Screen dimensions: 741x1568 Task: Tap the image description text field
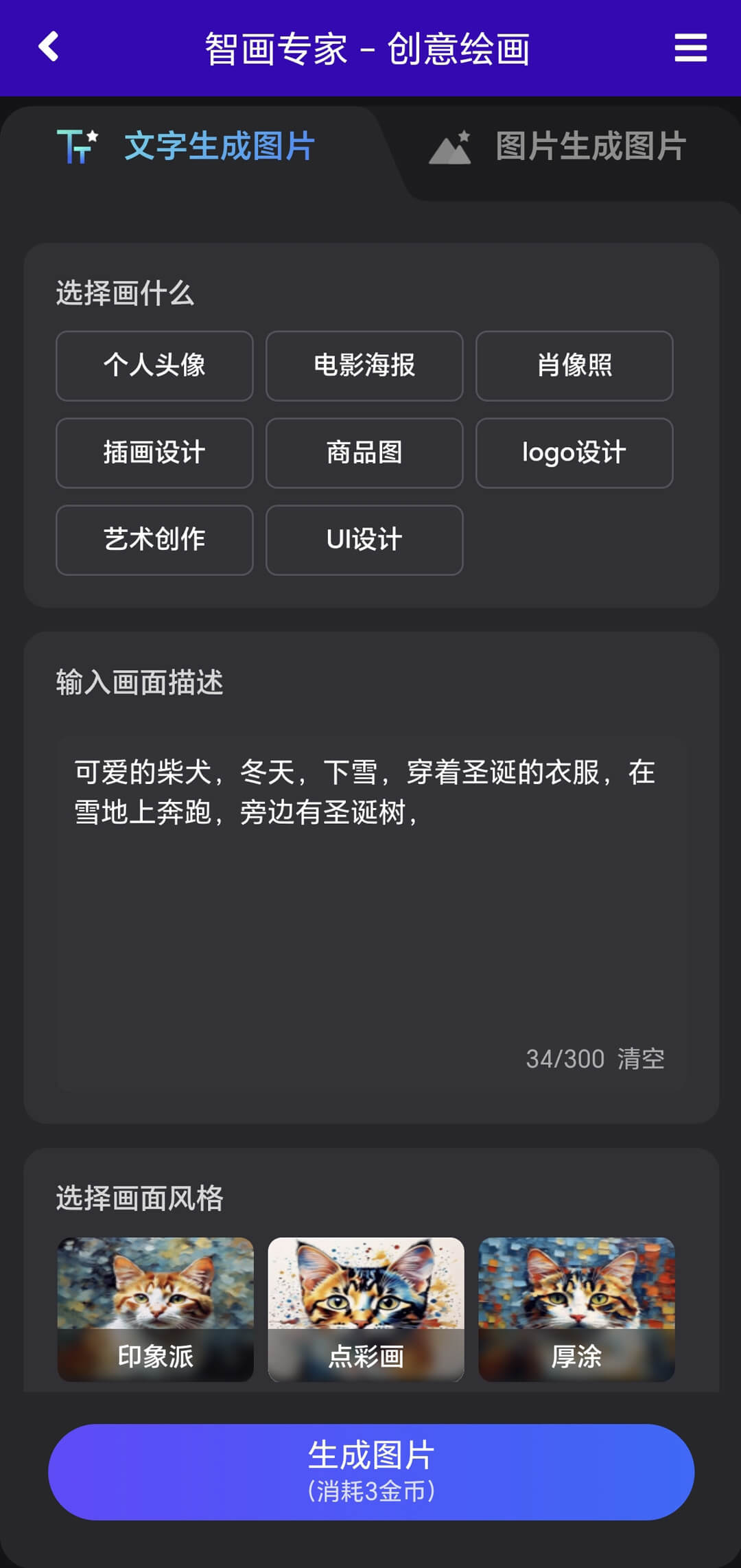click(x=370, y=892)
